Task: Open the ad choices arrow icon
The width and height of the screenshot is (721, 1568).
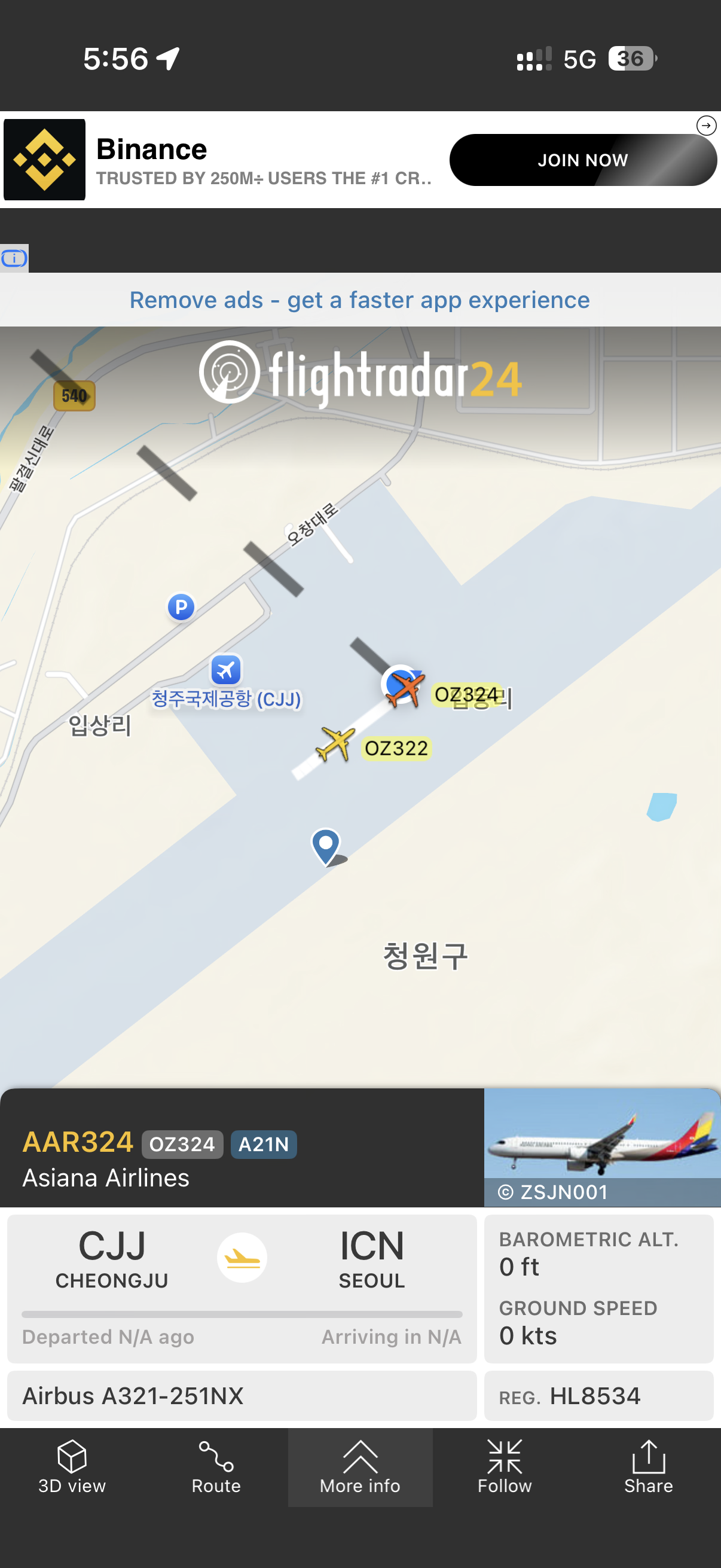Action: tap(706, 126)
